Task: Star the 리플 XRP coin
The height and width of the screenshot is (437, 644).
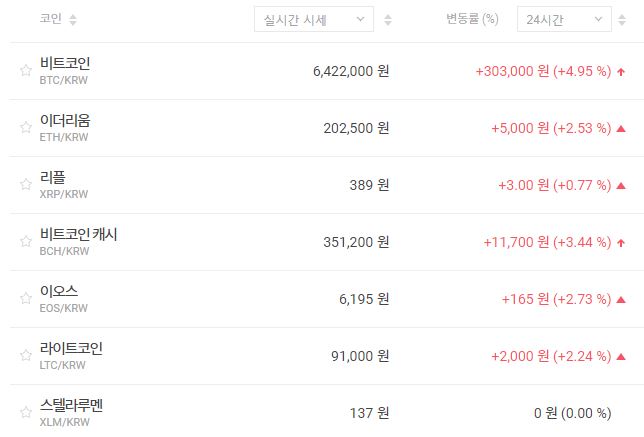Action: pyautogui.click(x=25, y=184)
